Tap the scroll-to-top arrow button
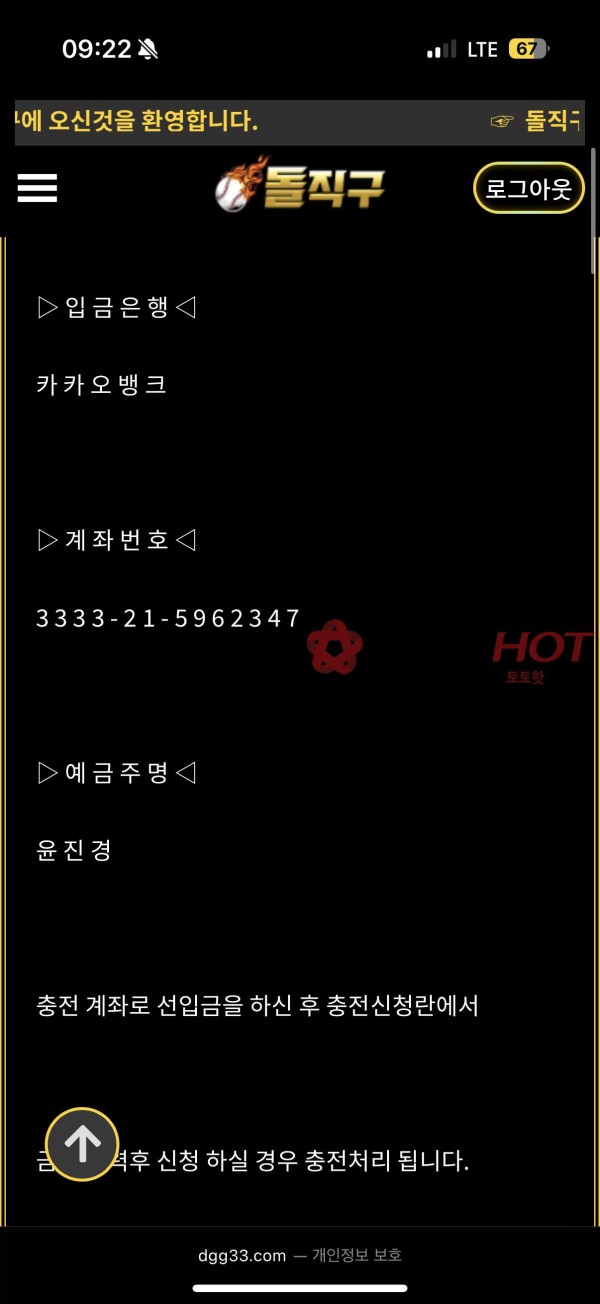Viewport: 600px width, 1304px height. 82,1144
